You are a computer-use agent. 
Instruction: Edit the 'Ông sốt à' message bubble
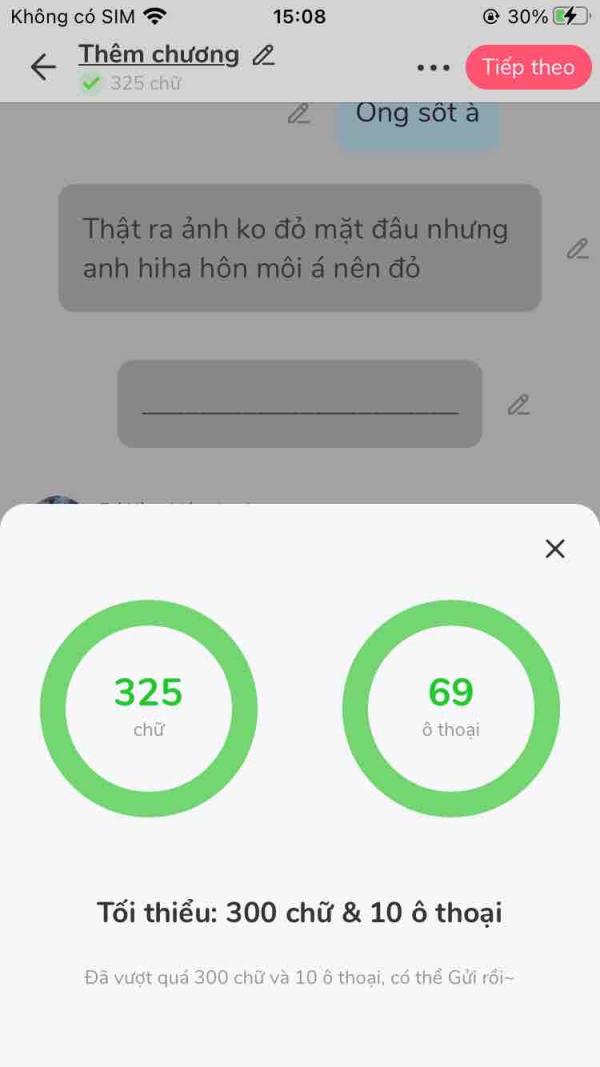click(x=298, y=114)
